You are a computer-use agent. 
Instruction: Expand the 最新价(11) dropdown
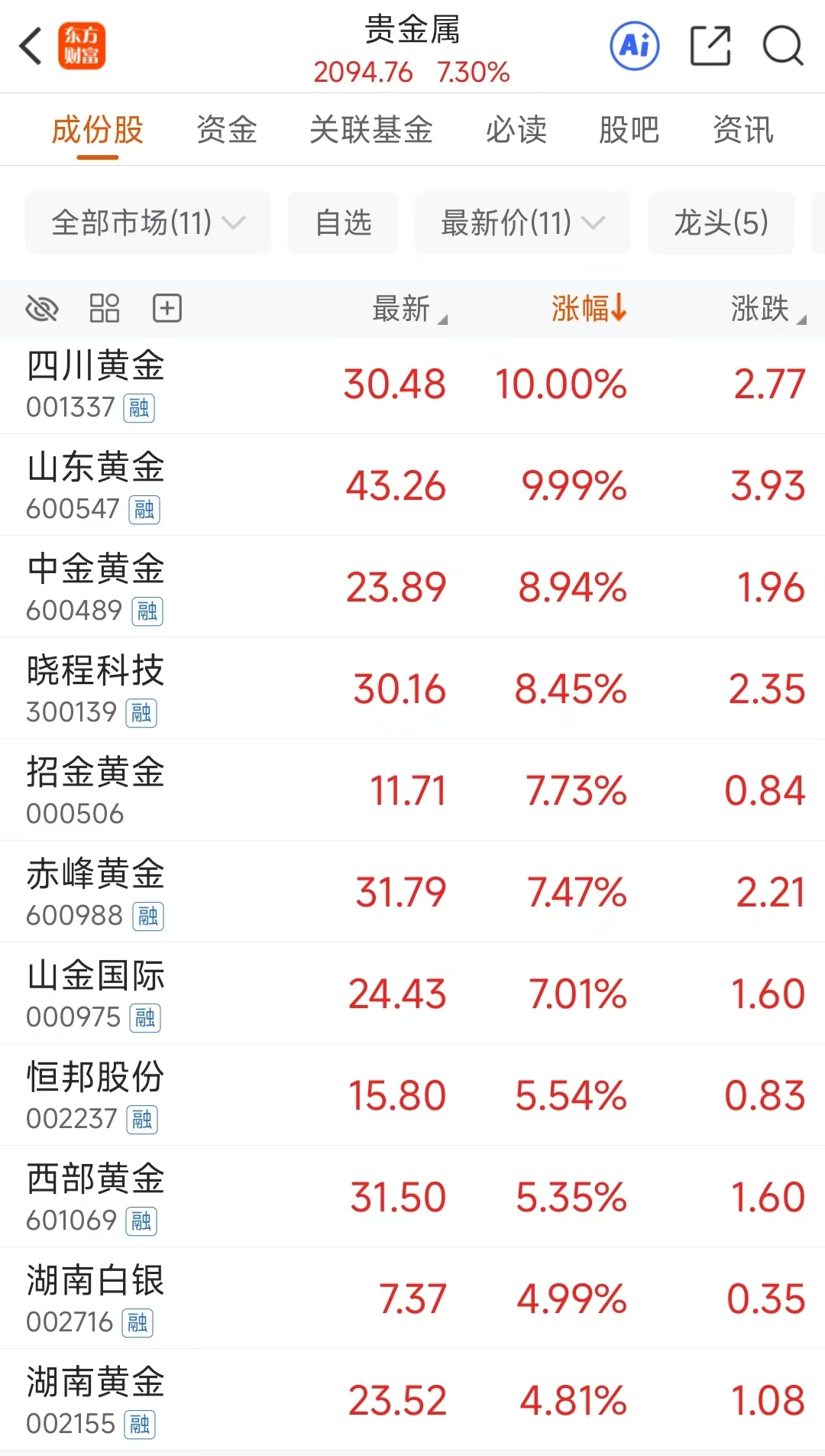522,223
